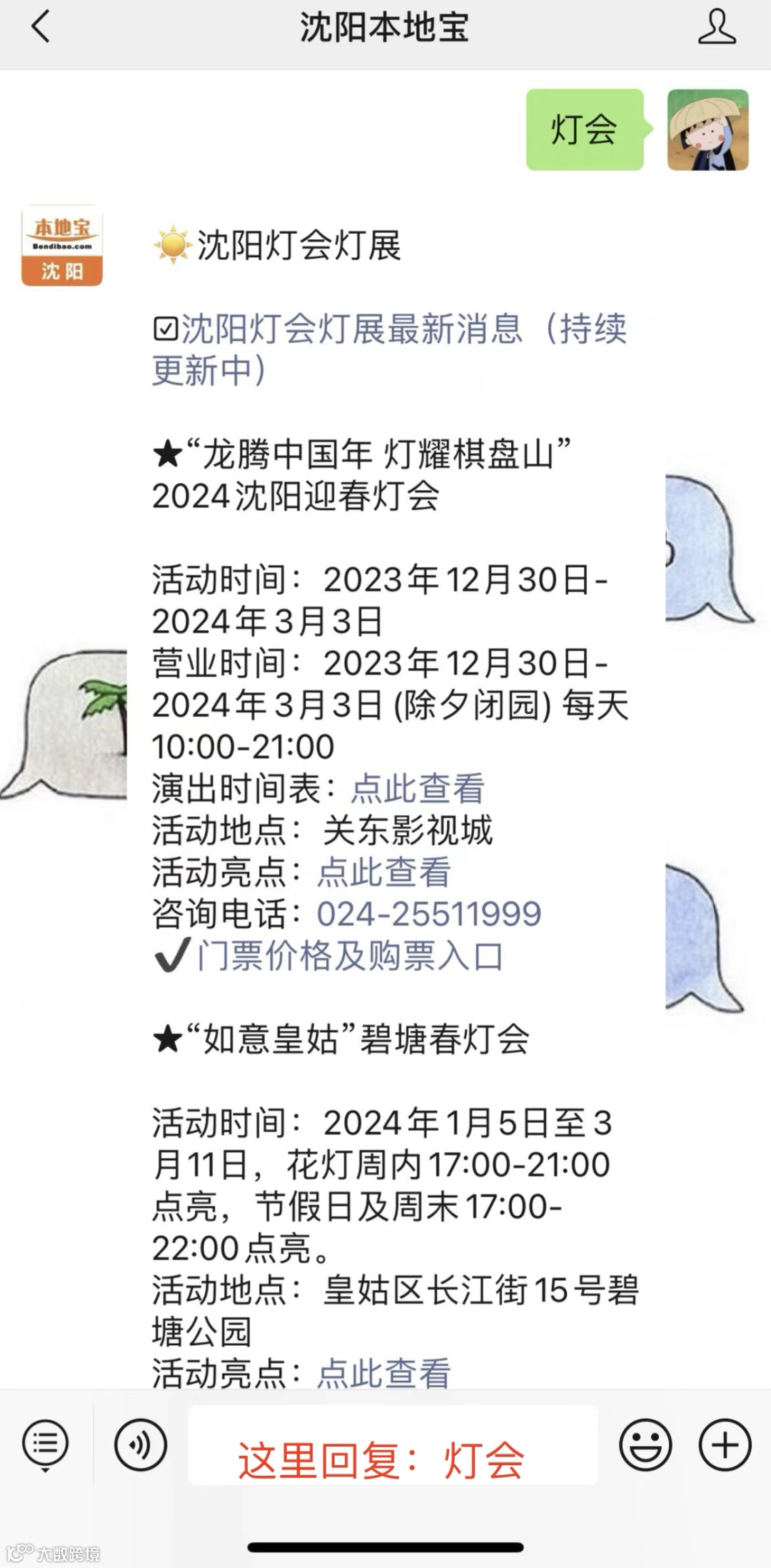
Task: Open 沈阳灯会灯展最新消息 link
Action: tap(389, 349)
